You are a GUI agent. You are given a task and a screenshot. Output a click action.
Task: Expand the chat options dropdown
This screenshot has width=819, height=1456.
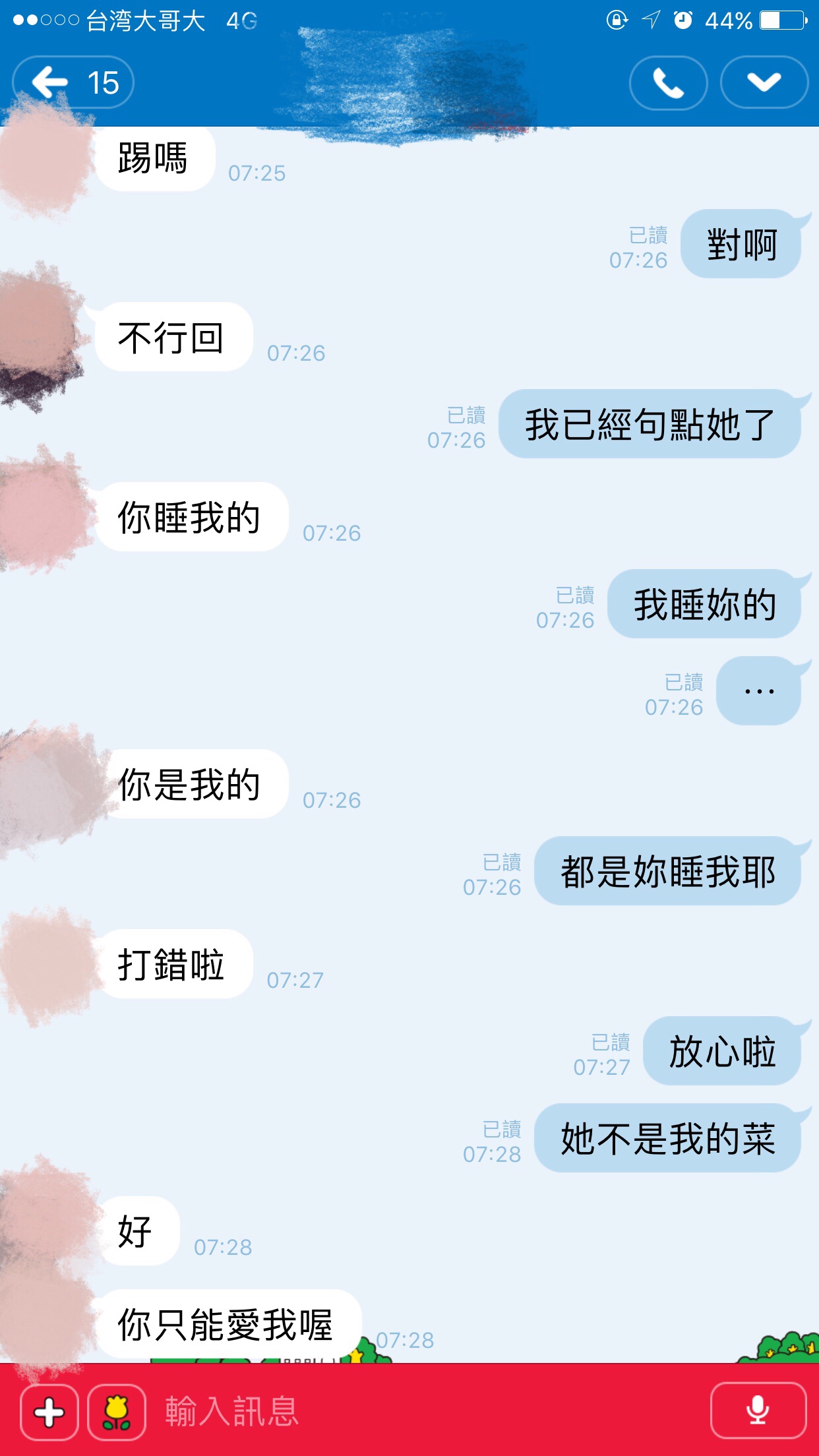(x=764, y=83)
